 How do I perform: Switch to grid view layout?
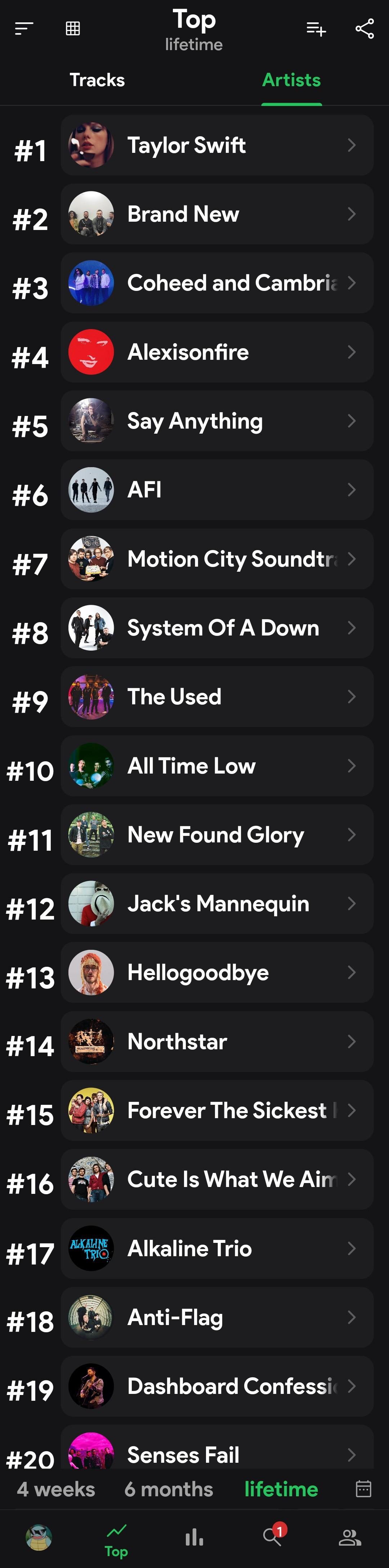tap(73, 28)
